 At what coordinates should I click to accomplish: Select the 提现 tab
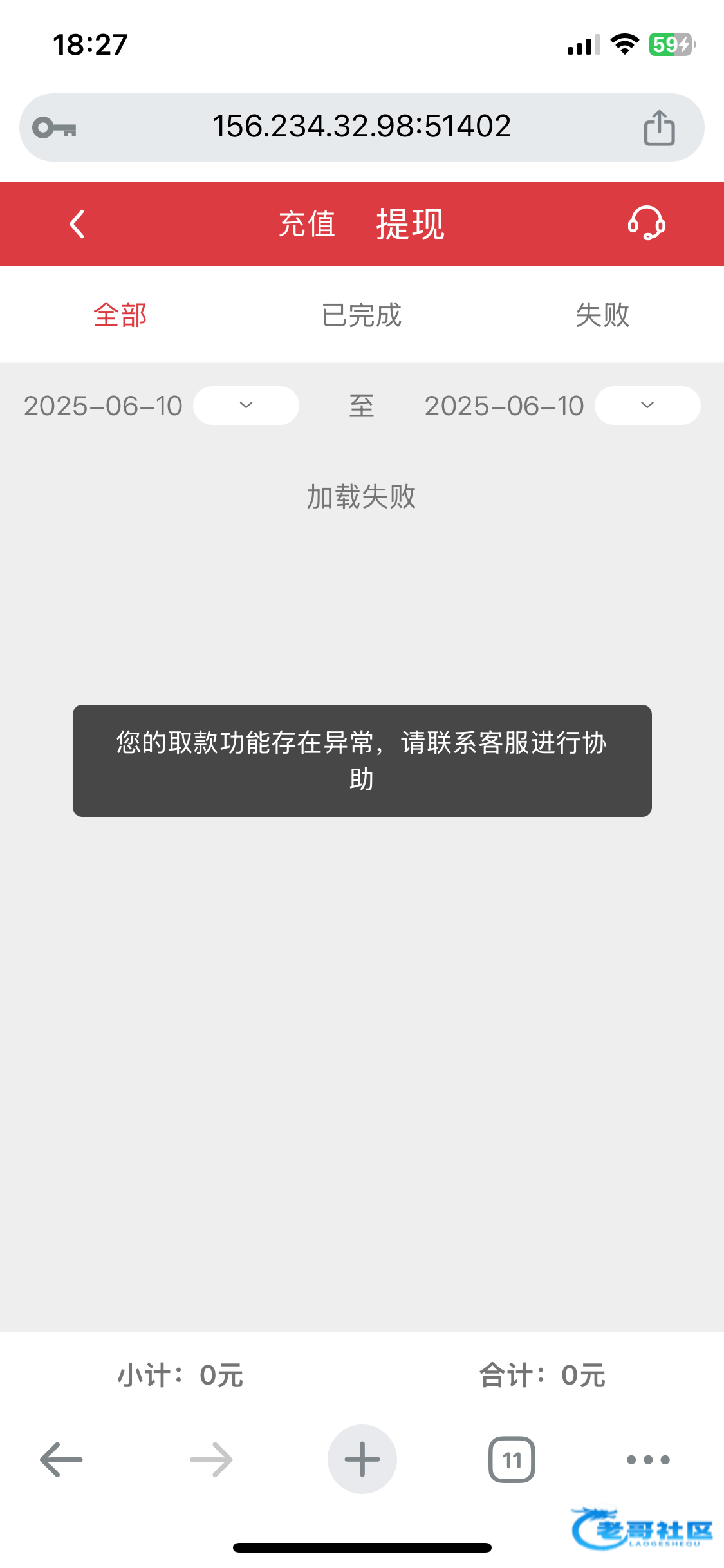(410, 224)
